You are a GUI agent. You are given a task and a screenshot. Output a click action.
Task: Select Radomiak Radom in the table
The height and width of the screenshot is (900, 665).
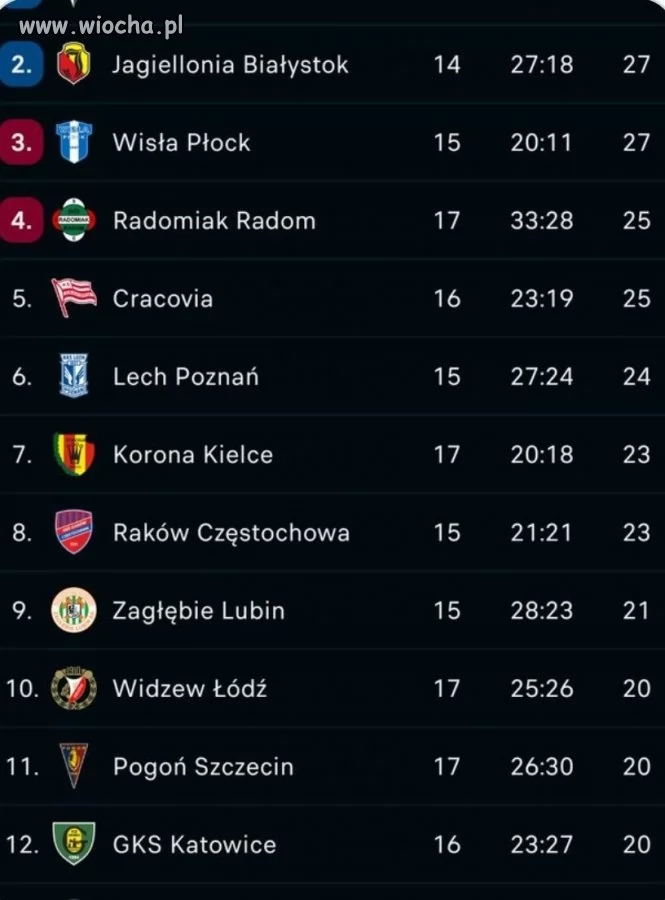click(x=213, y=221)
